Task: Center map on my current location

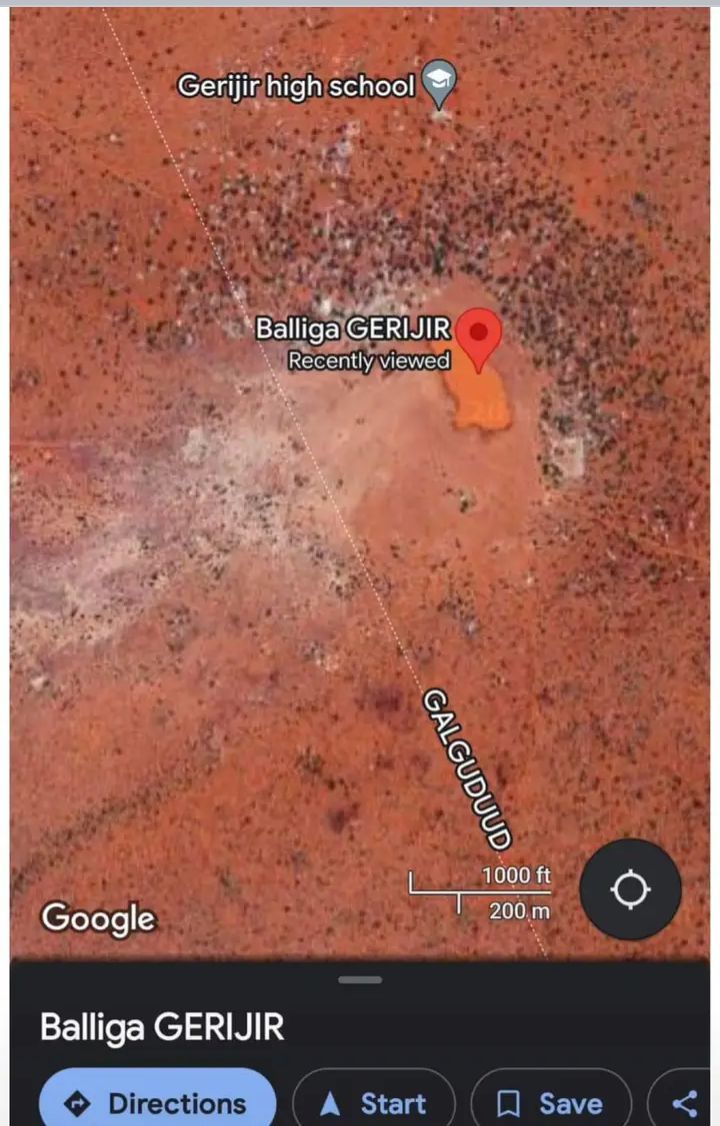Action: pos(630,888)
